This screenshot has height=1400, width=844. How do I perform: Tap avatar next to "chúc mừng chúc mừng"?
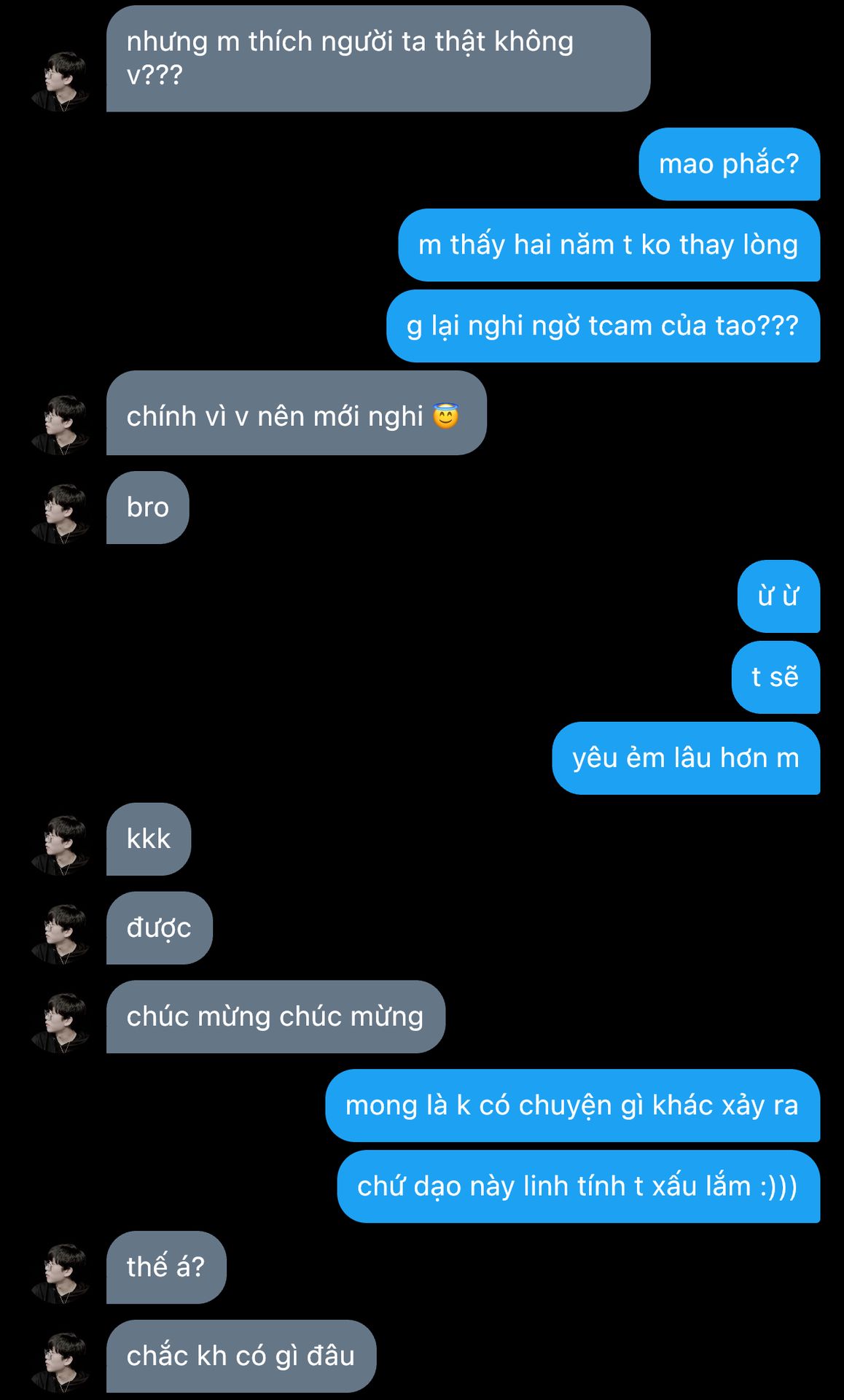pyautogui.click(x=61, y=1022)
